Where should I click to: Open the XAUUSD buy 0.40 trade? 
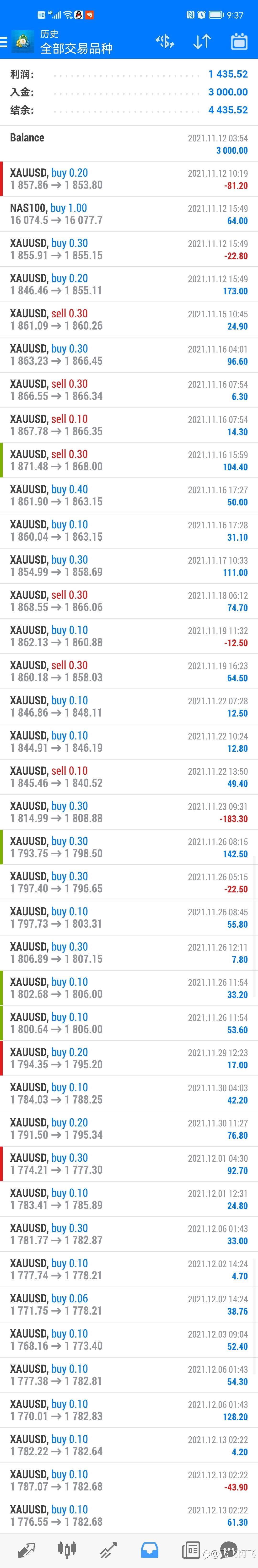[x=129, y=495]
